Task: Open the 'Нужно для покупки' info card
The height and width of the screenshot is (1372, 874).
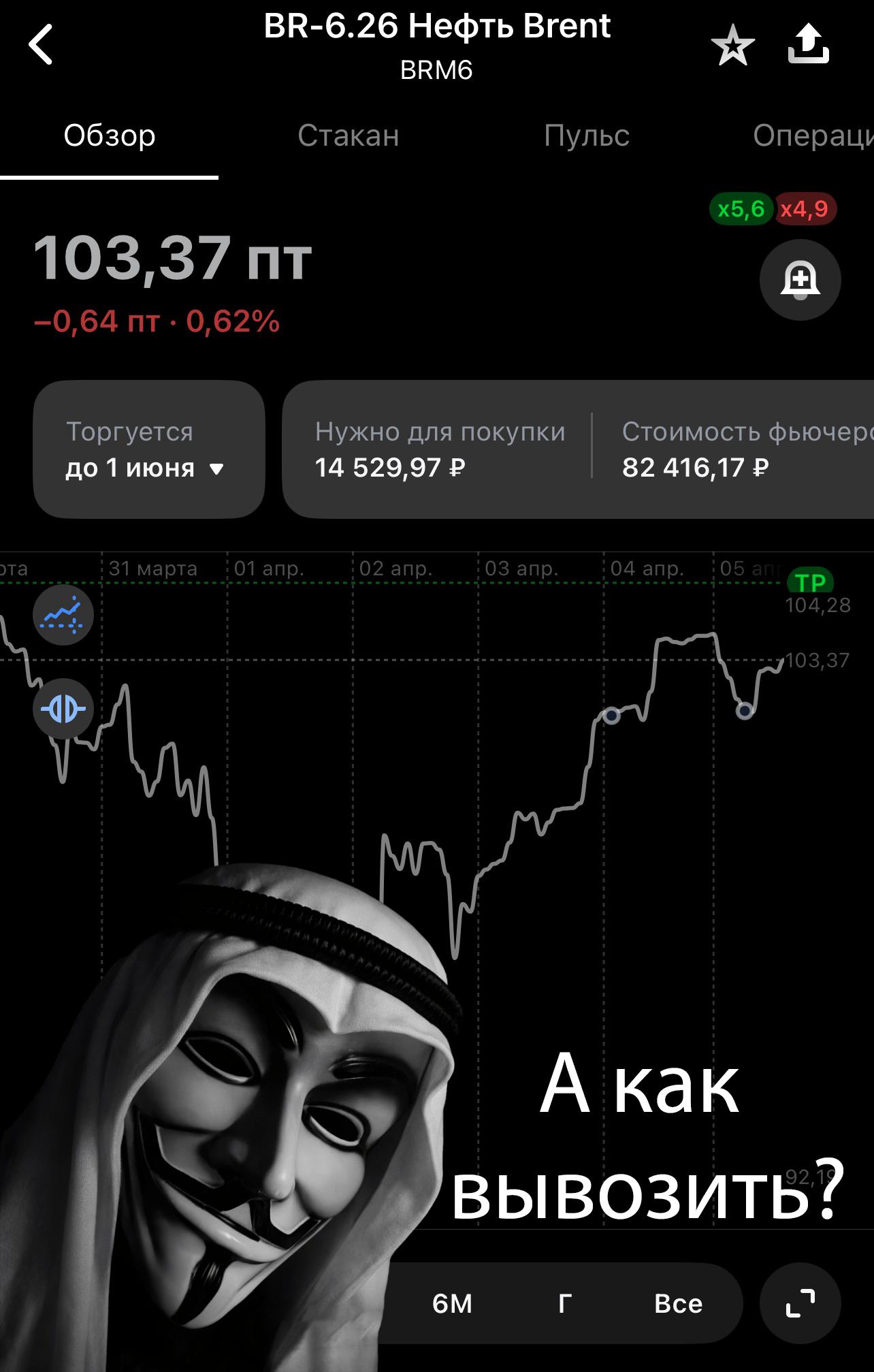Action: [x=440, y=450]
